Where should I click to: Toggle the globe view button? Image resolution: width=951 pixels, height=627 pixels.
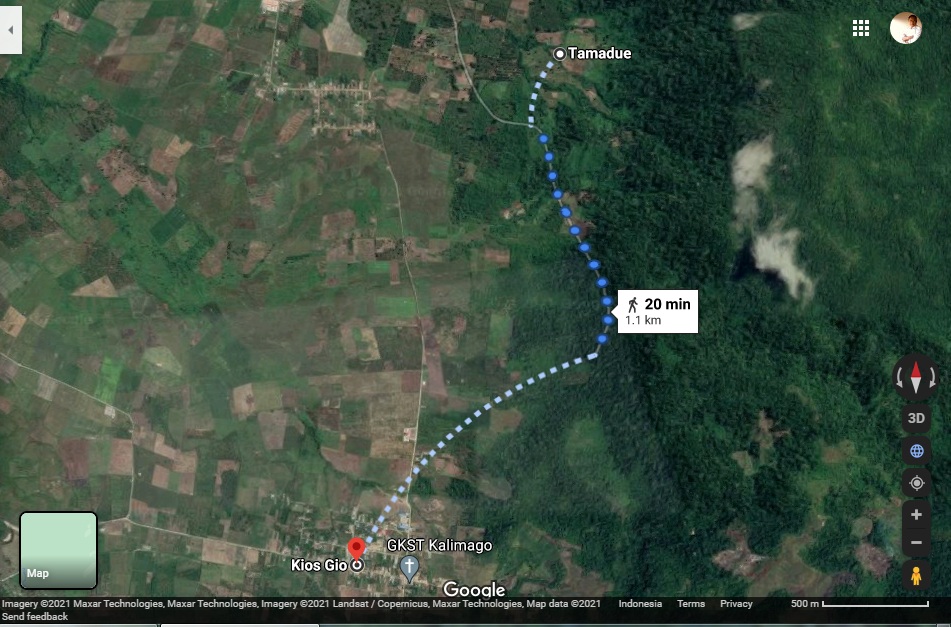coord(916,451)
